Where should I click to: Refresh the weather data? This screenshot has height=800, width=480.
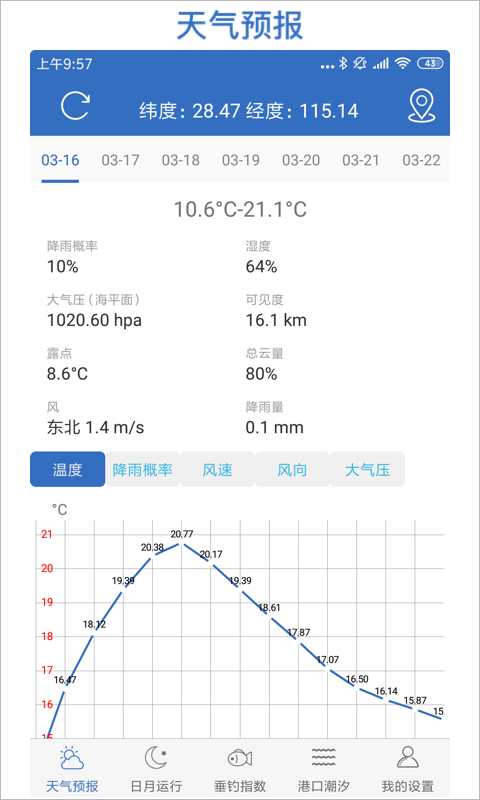click(x=75, y=107)
